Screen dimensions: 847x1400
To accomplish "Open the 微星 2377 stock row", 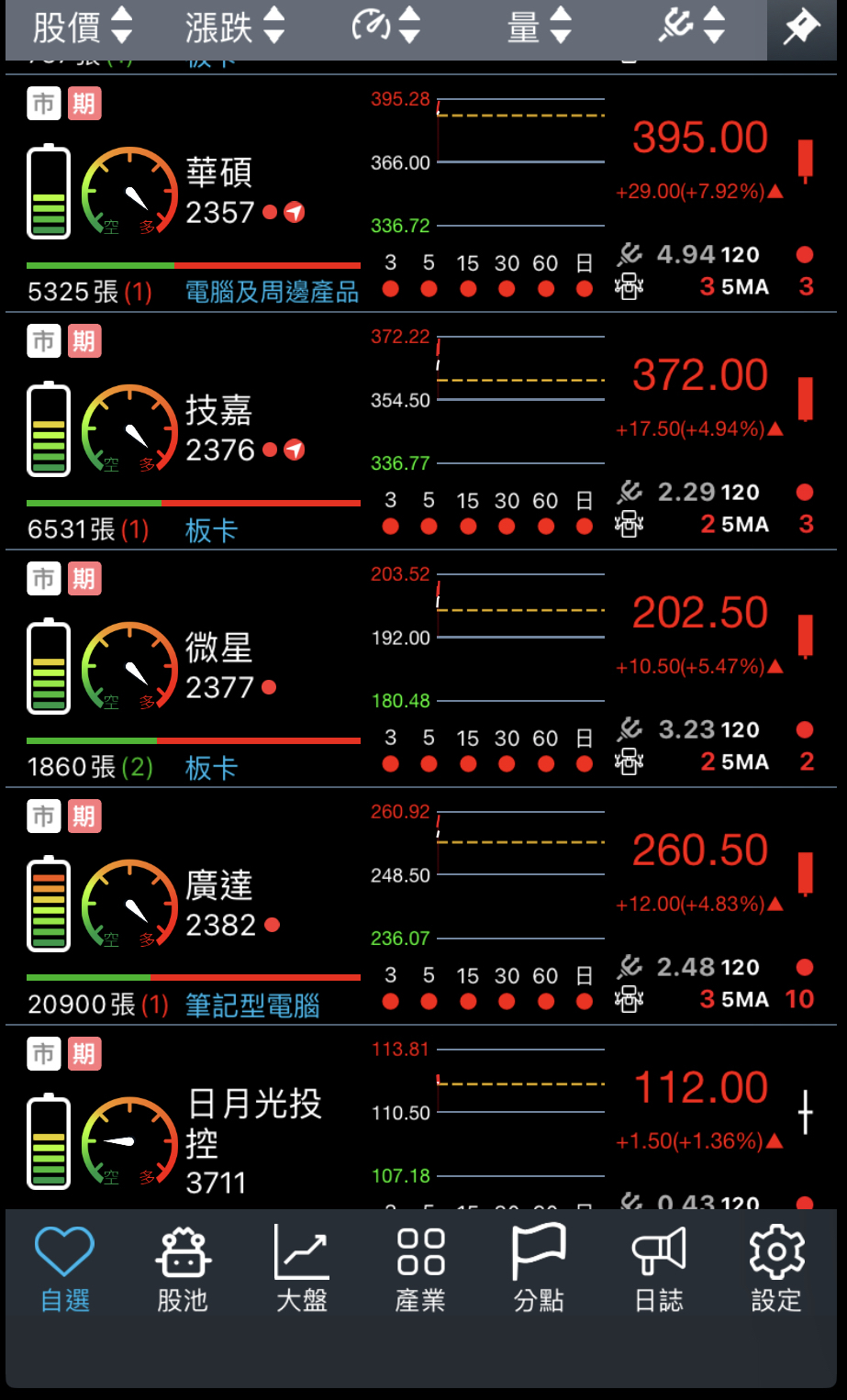I will 421,669.
